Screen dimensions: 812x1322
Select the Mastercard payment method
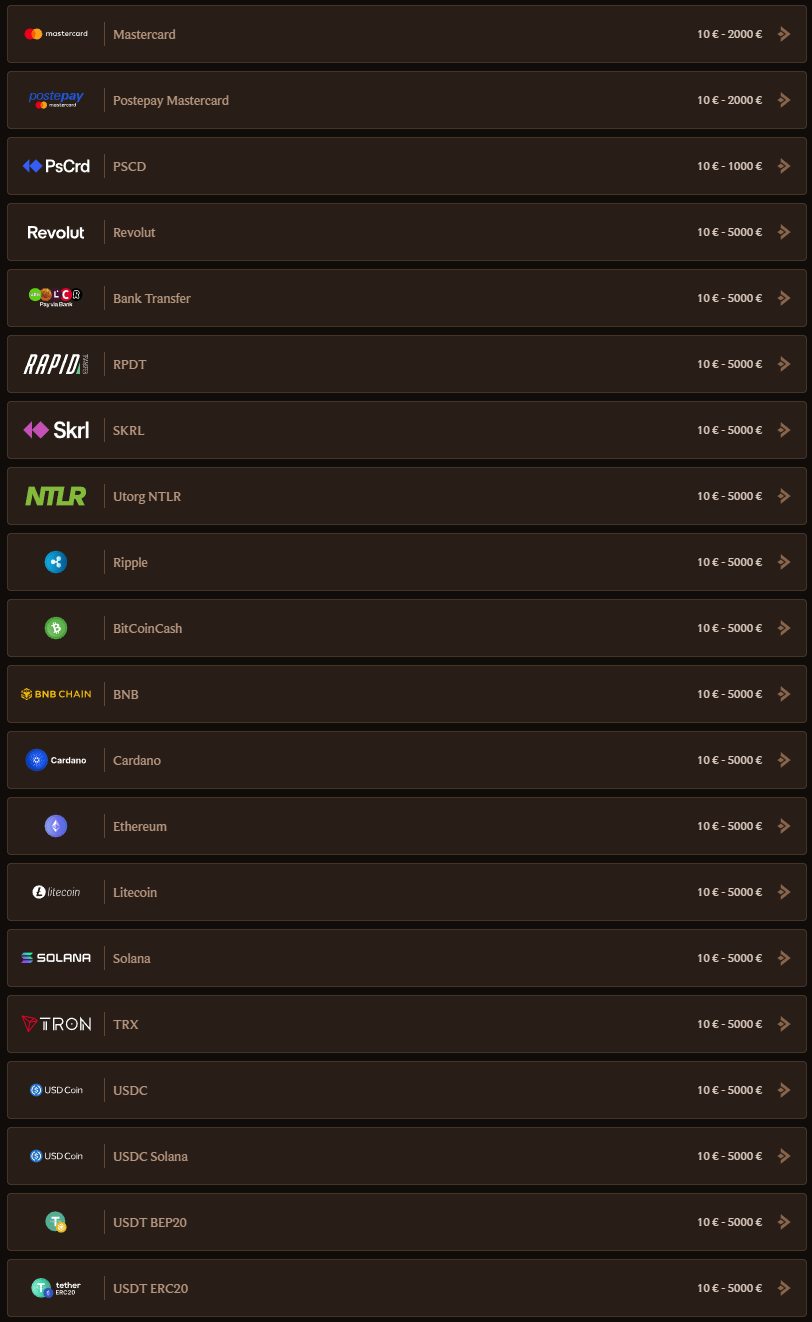(x=406, y=34)
